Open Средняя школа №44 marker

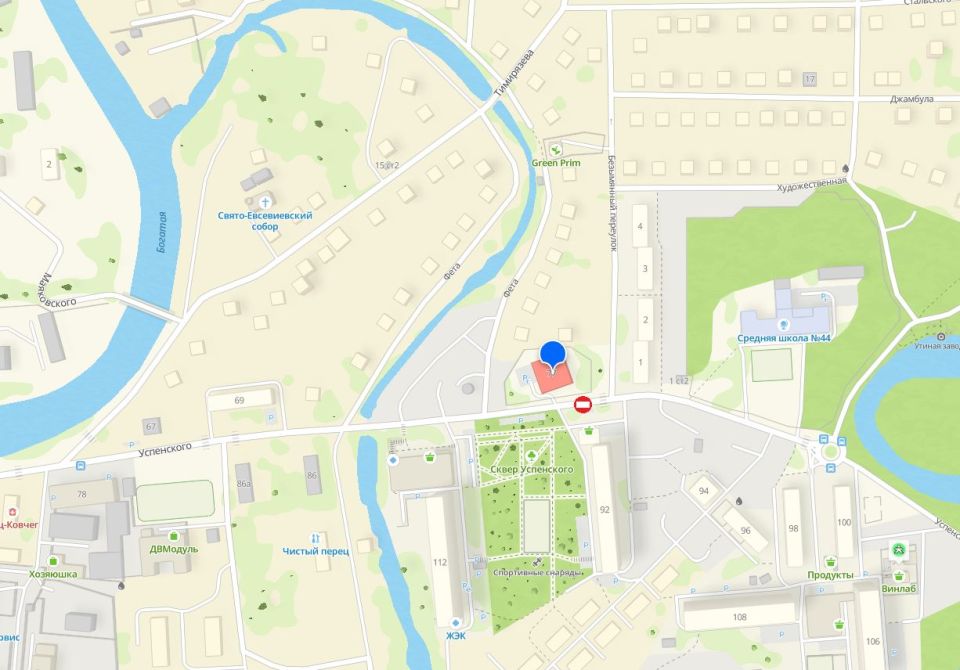coord(785,324)
